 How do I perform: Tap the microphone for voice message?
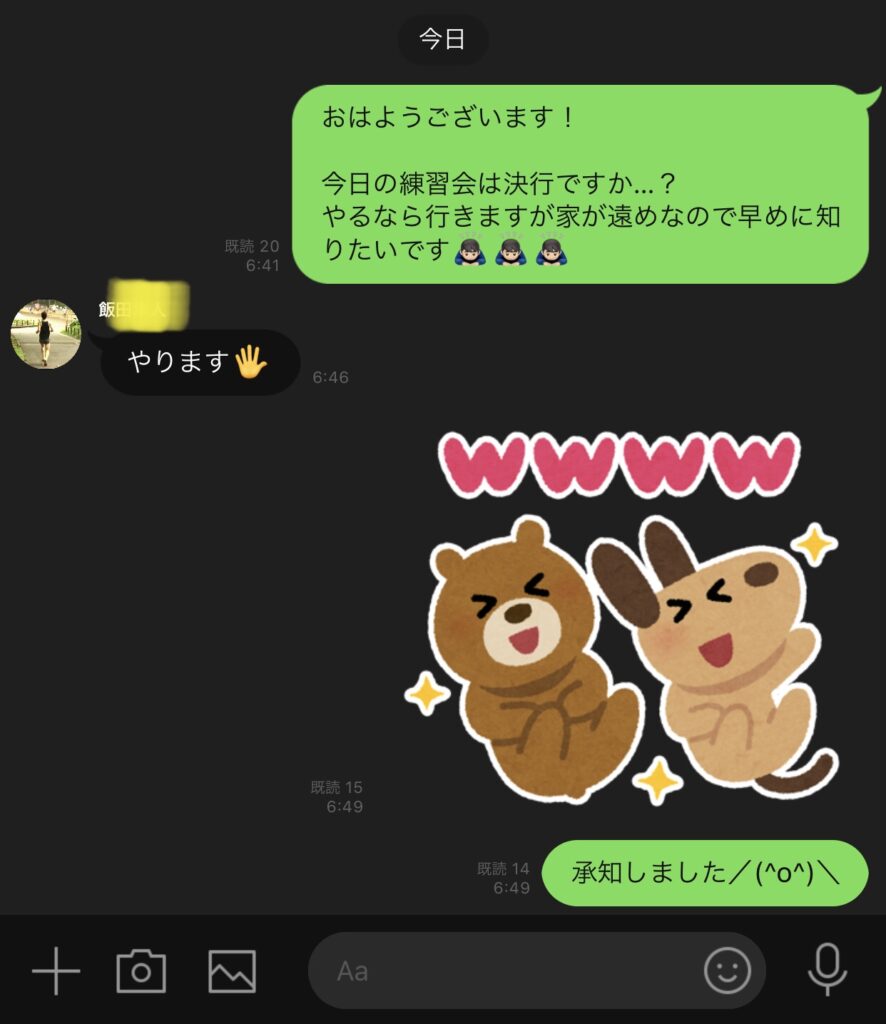coord(827,970)
